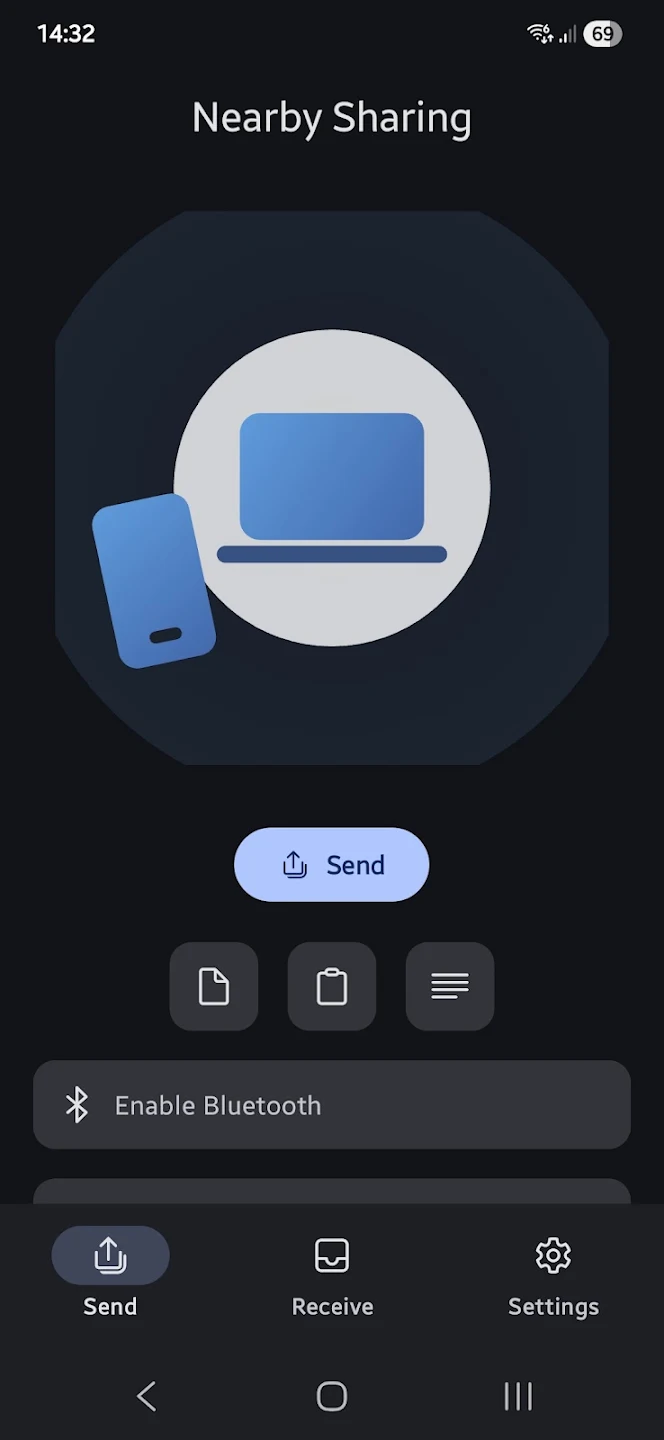The height and width of the screenshot is (1440, 664).
Task: Choose a file to share
Action: (x=214, y=986)
